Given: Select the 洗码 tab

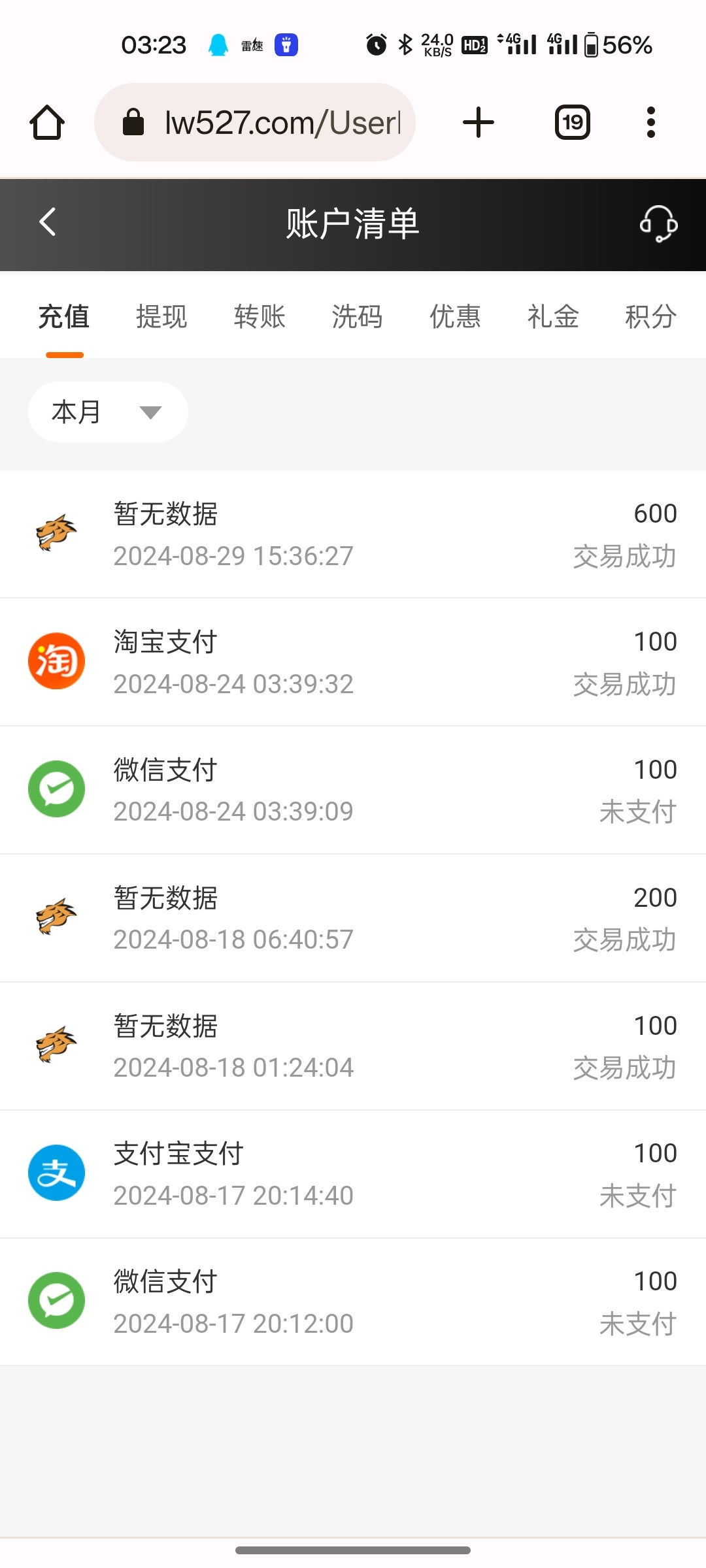Looking at the screenshot, I should tap(357, 316).
